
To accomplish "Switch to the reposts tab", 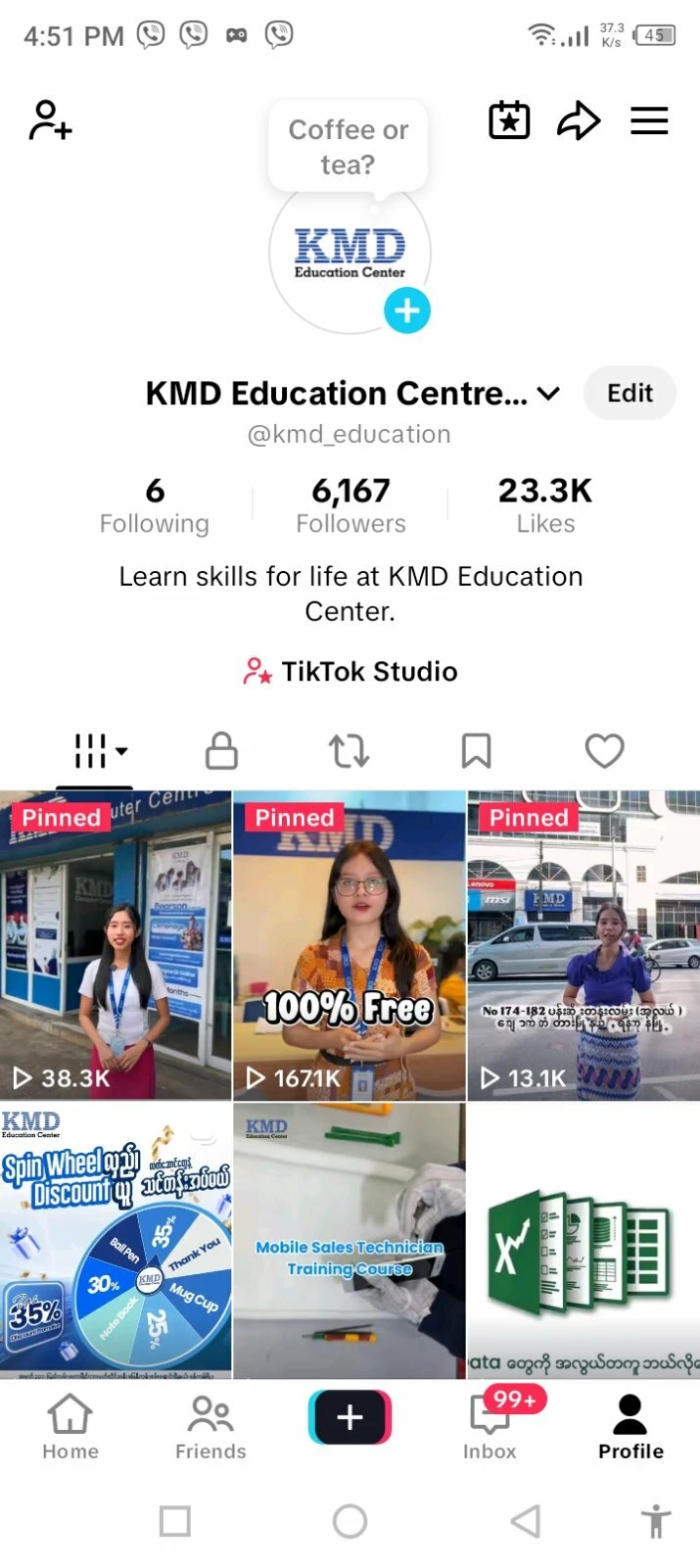I will 349,751.
